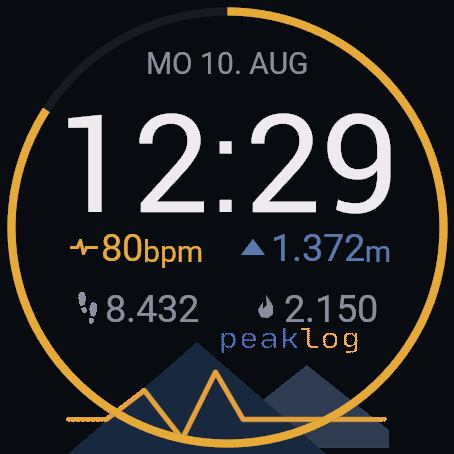
Task: Open the 2.150 calories complication
Action: point(317,309)
